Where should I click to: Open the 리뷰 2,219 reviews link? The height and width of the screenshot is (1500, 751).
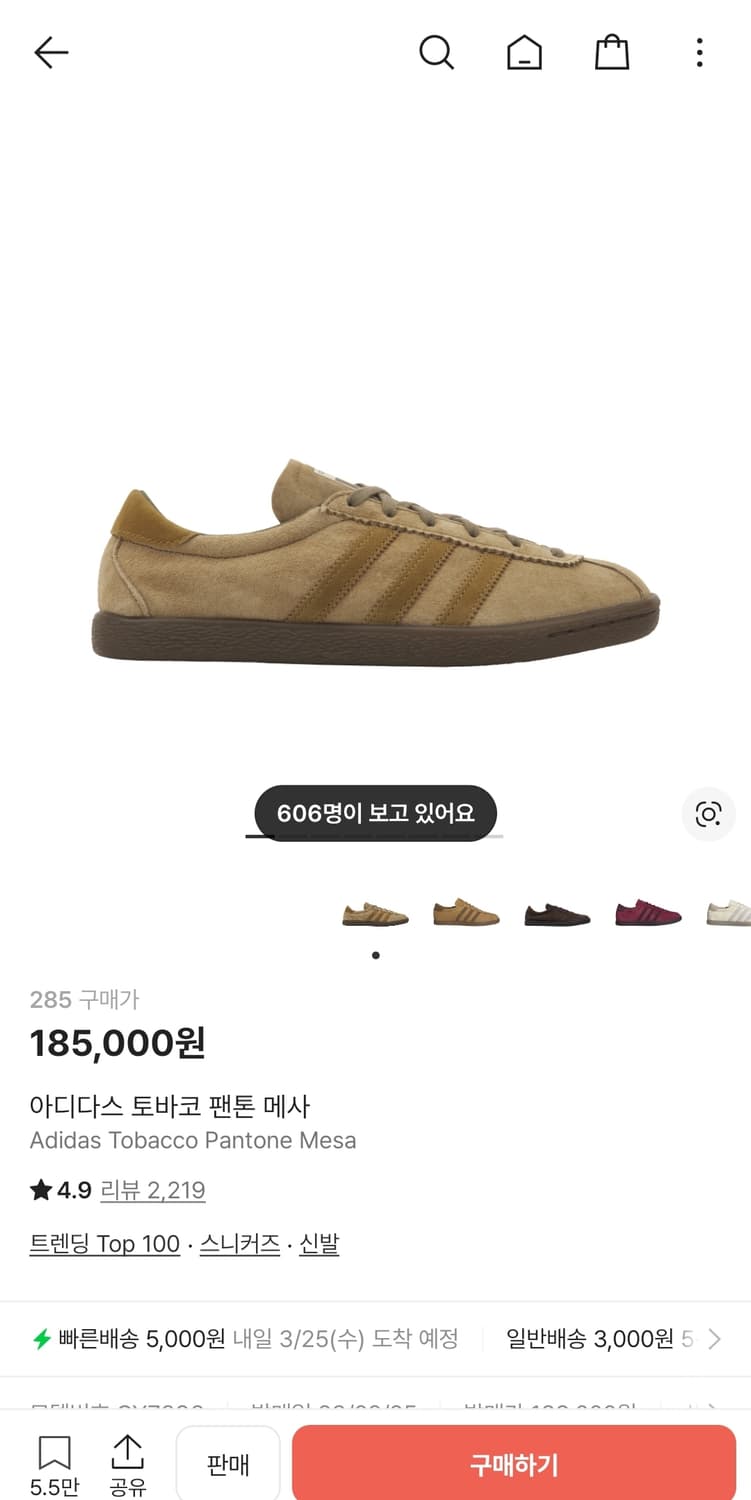click(x=153, y=1190)
